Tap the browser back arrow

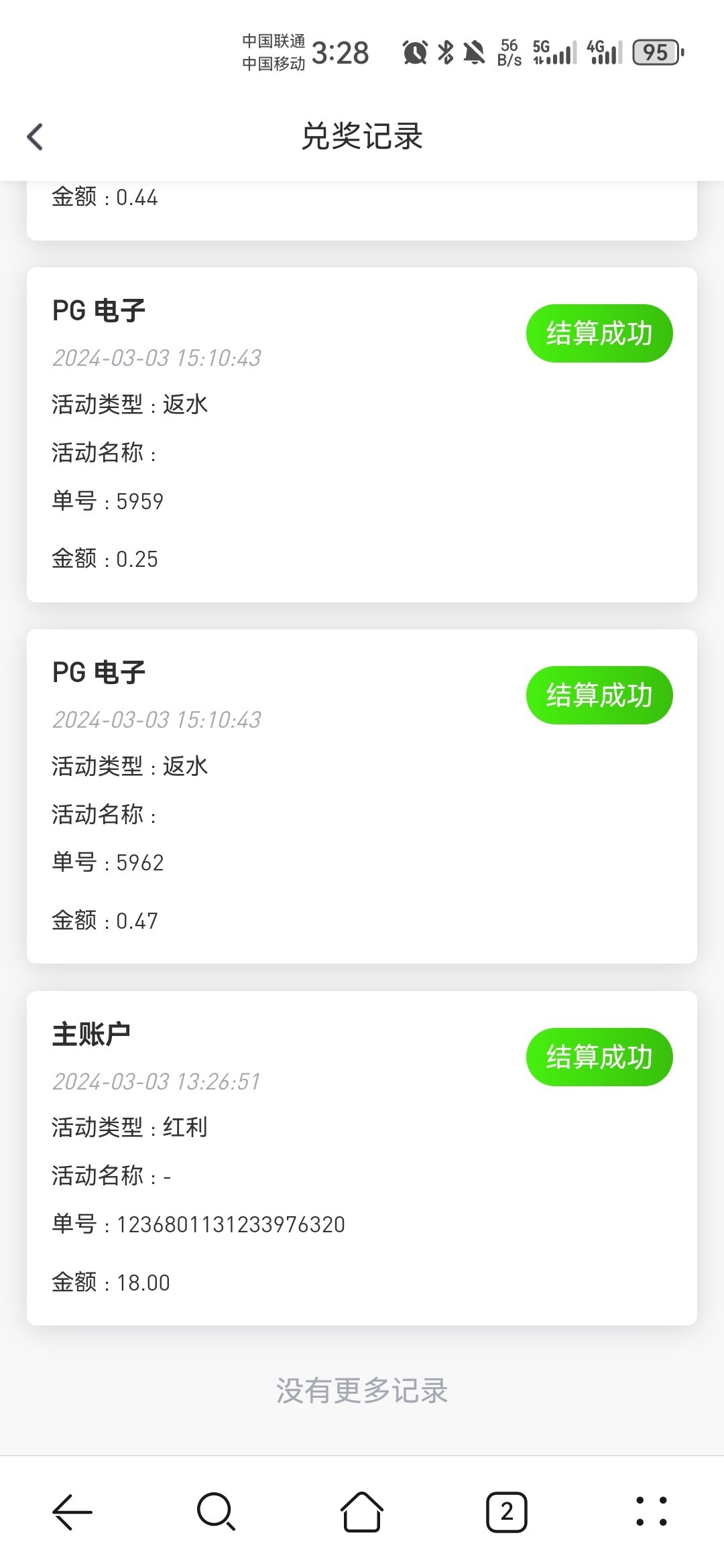[72, 1512]
